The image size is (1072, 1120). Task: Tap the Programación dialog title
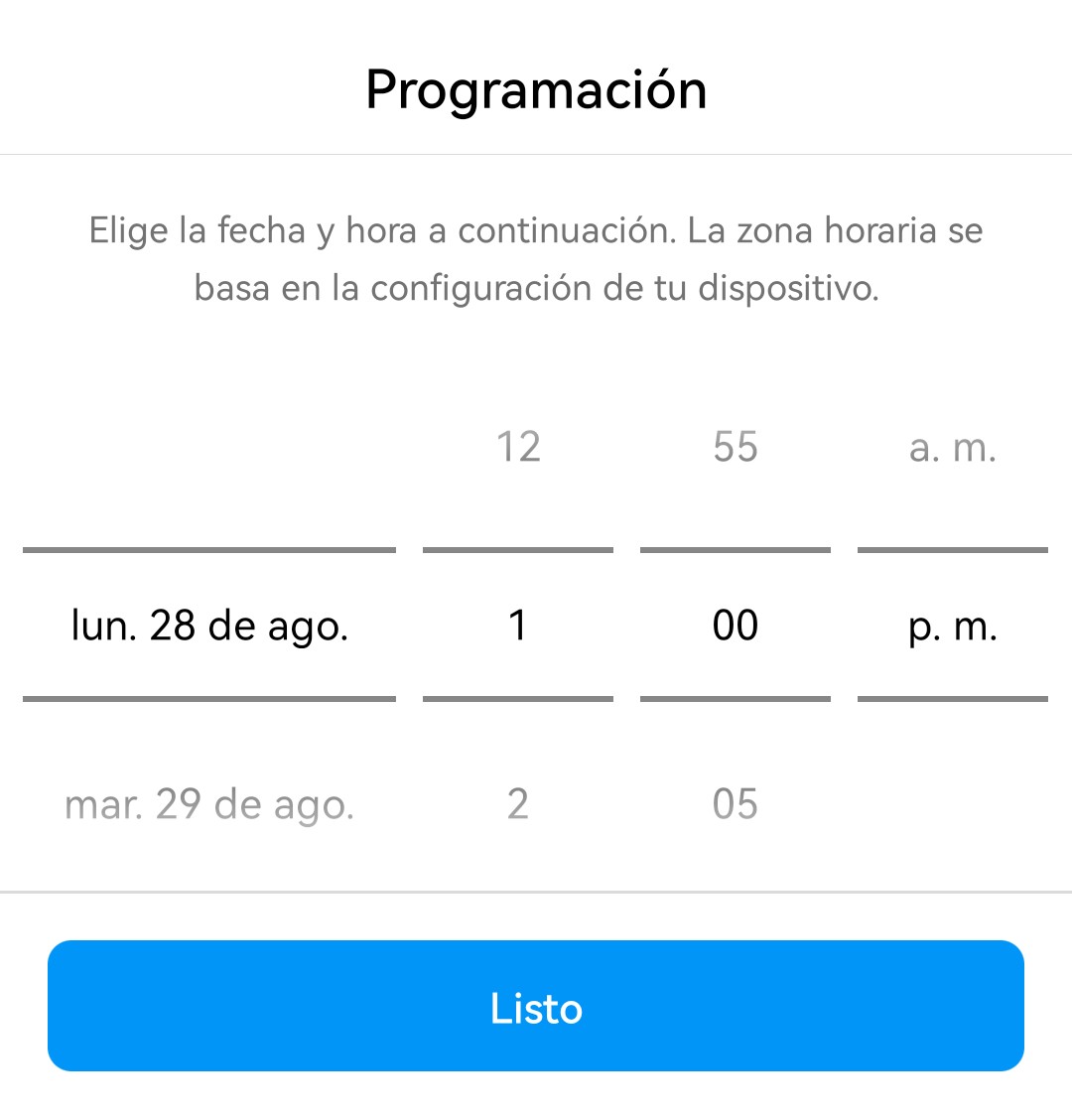pos(536,88)
